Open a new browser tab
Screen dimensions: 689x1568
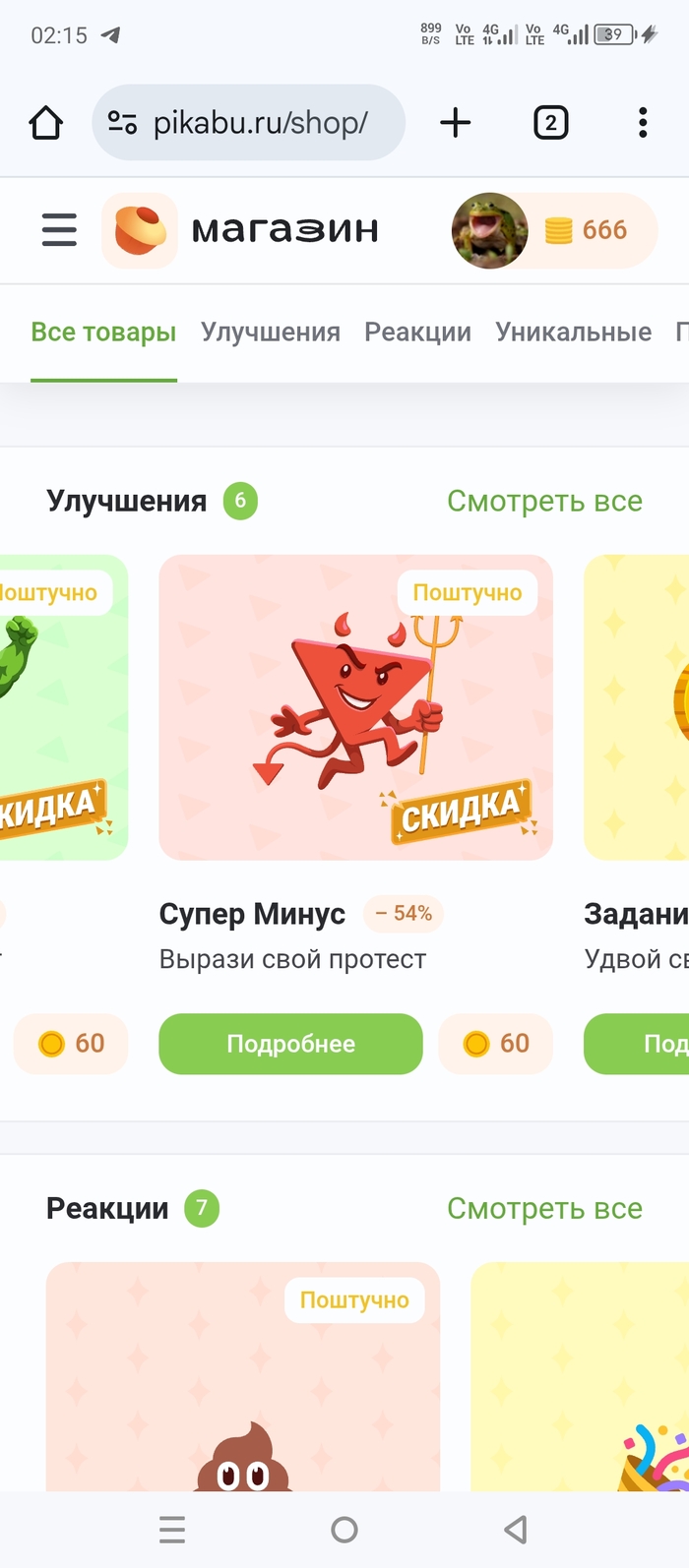[455, 123]
